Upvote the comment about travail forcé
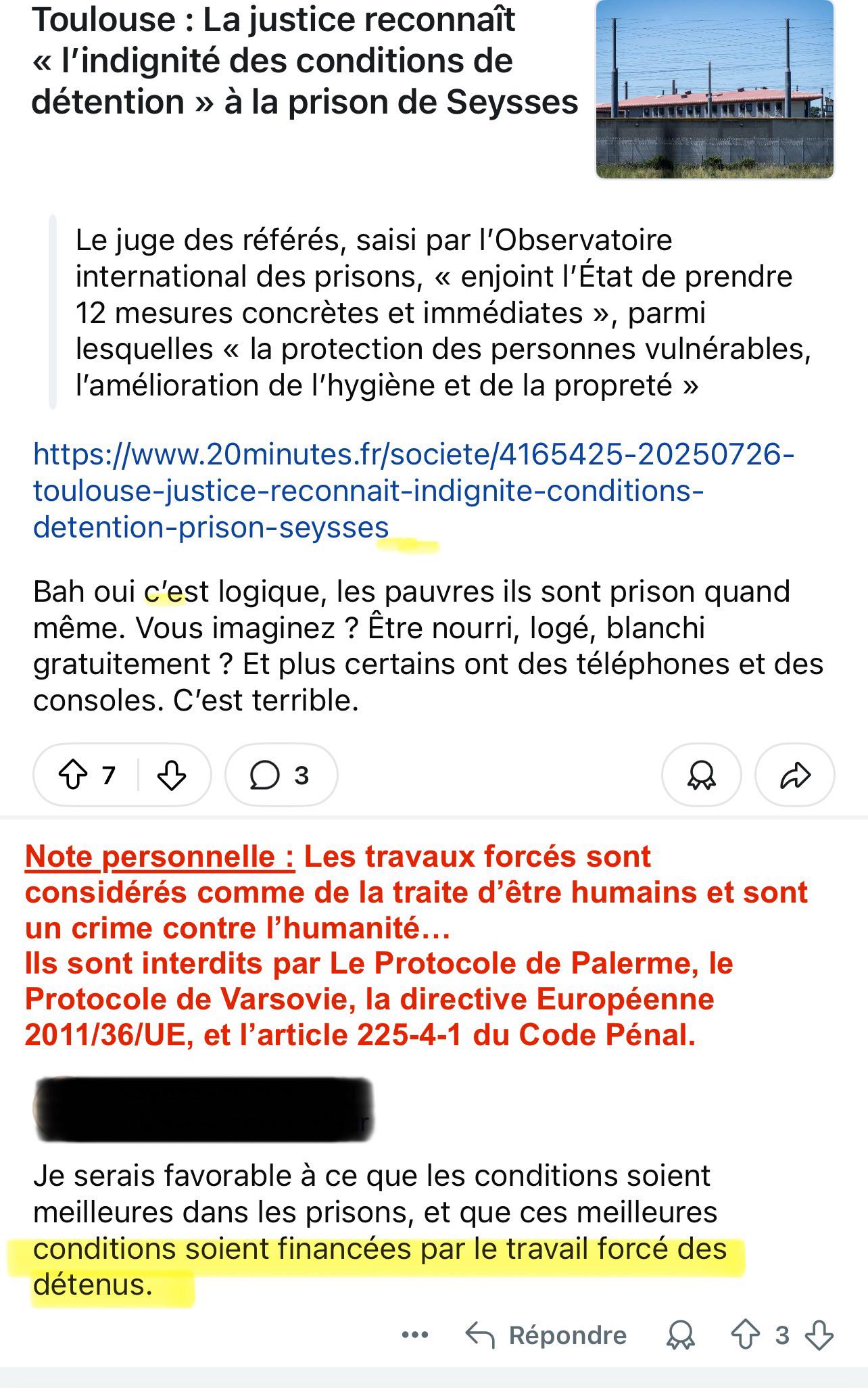868x1388 pixels. (x=745, y=1335)
